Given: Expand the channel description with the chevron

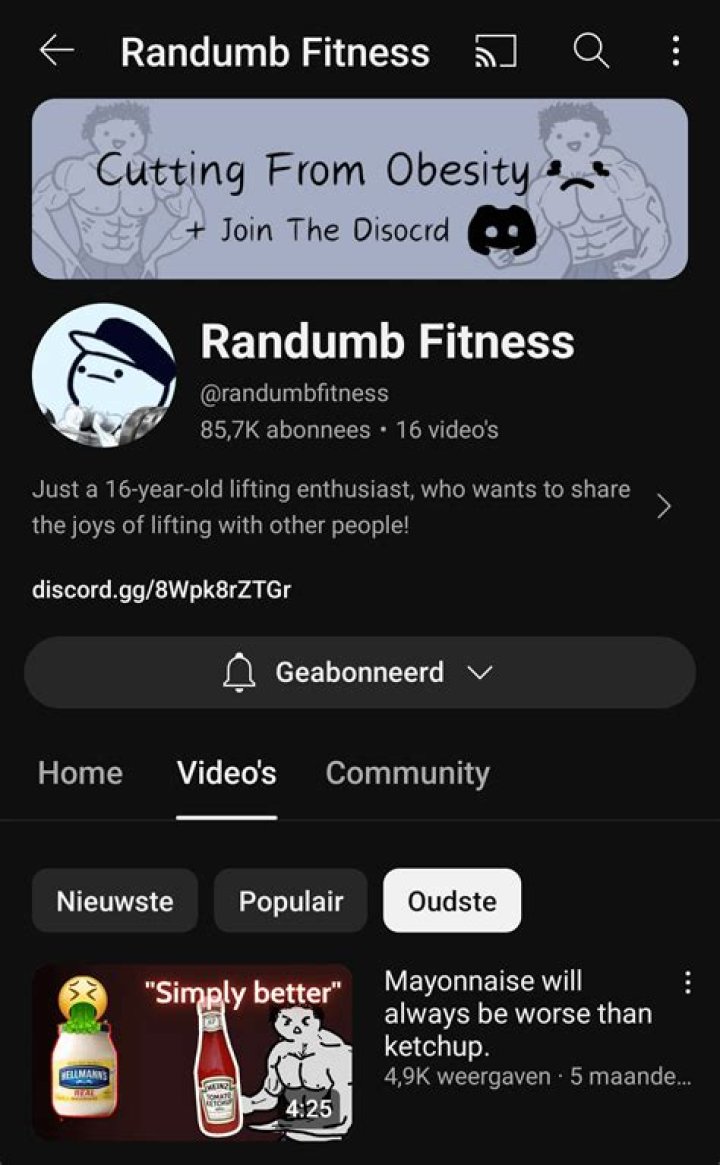Looking at the screenshot, I should point(663,506).
